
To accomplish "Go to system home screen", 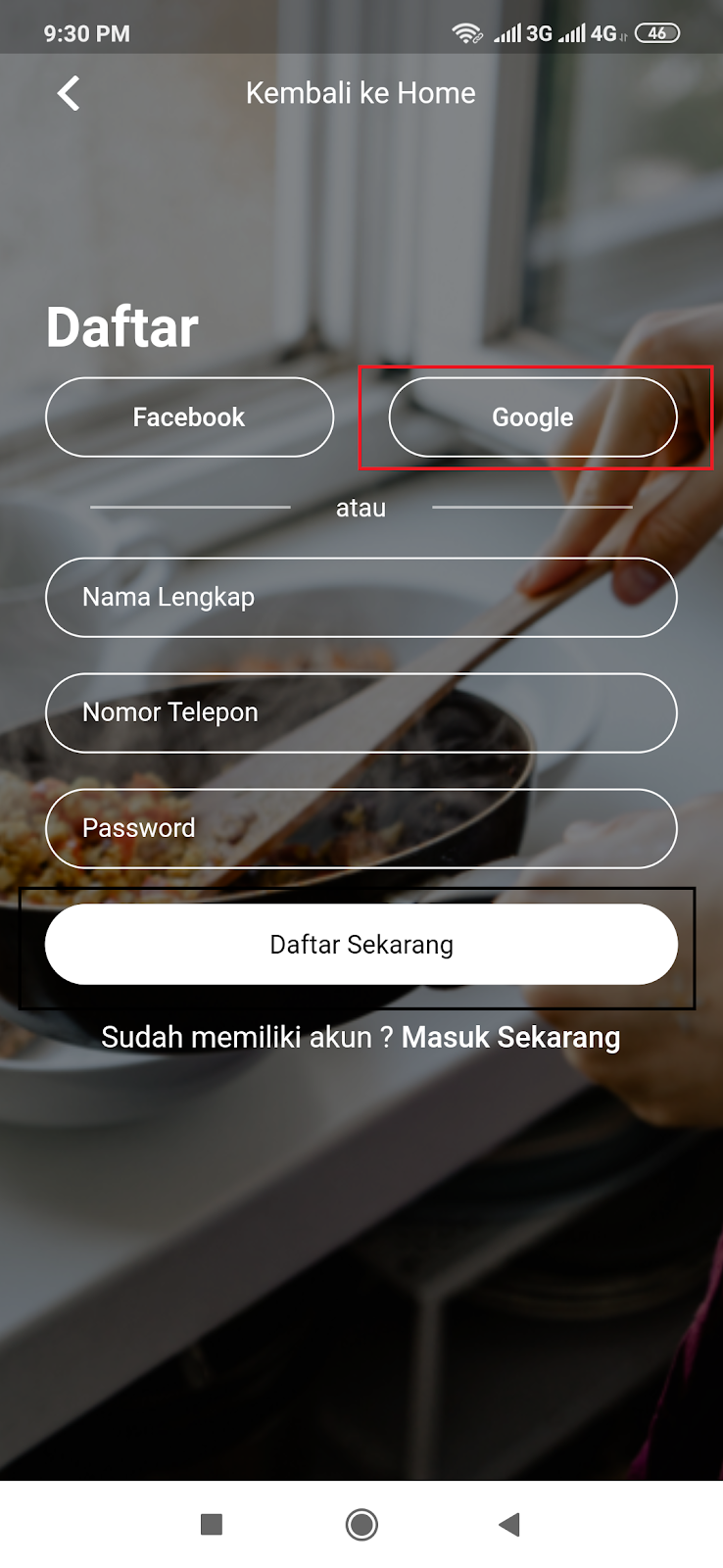I will click(x=361, y=1525).
